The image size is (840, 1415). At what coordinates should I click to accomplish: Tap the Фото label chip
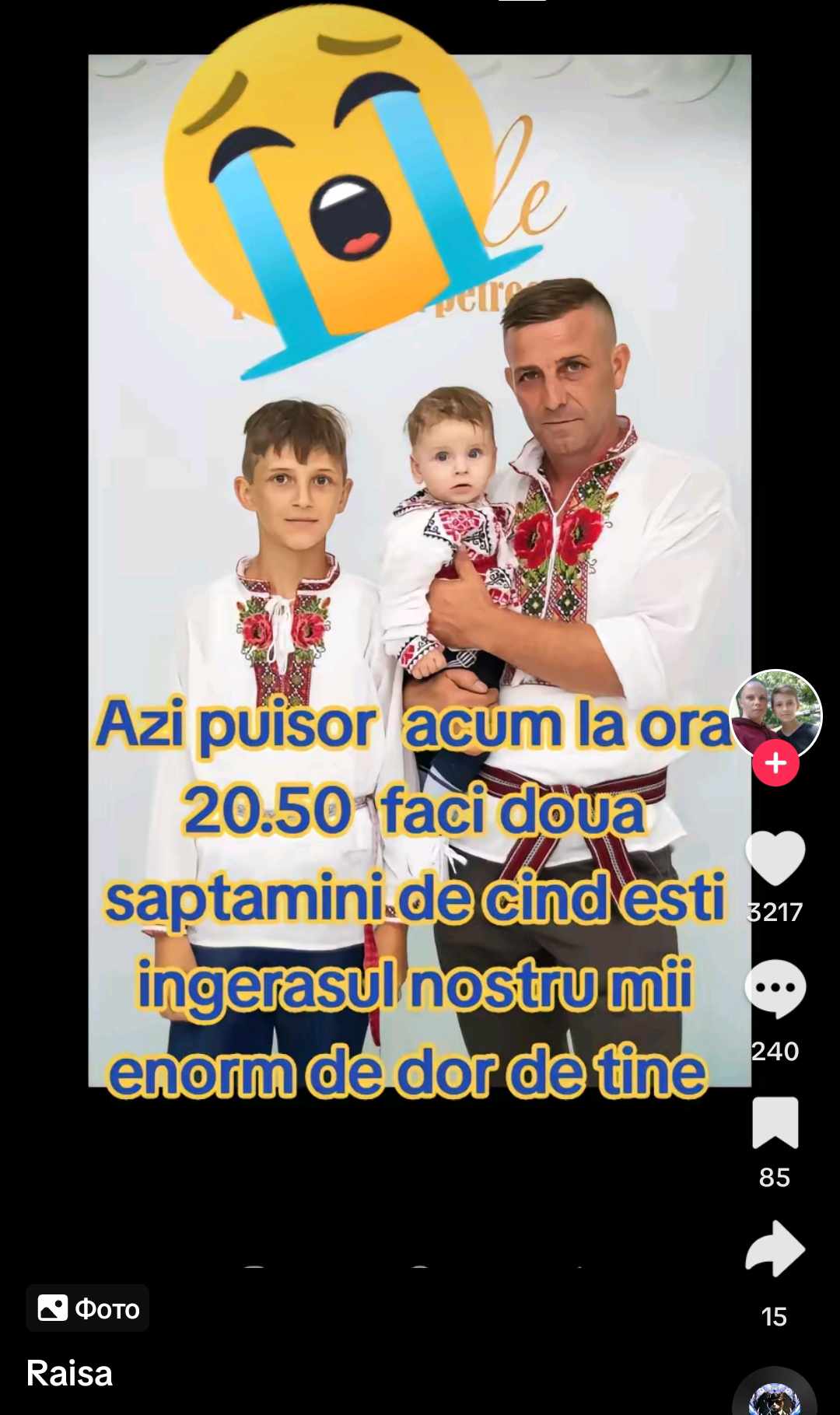[x=88, y=1308]
